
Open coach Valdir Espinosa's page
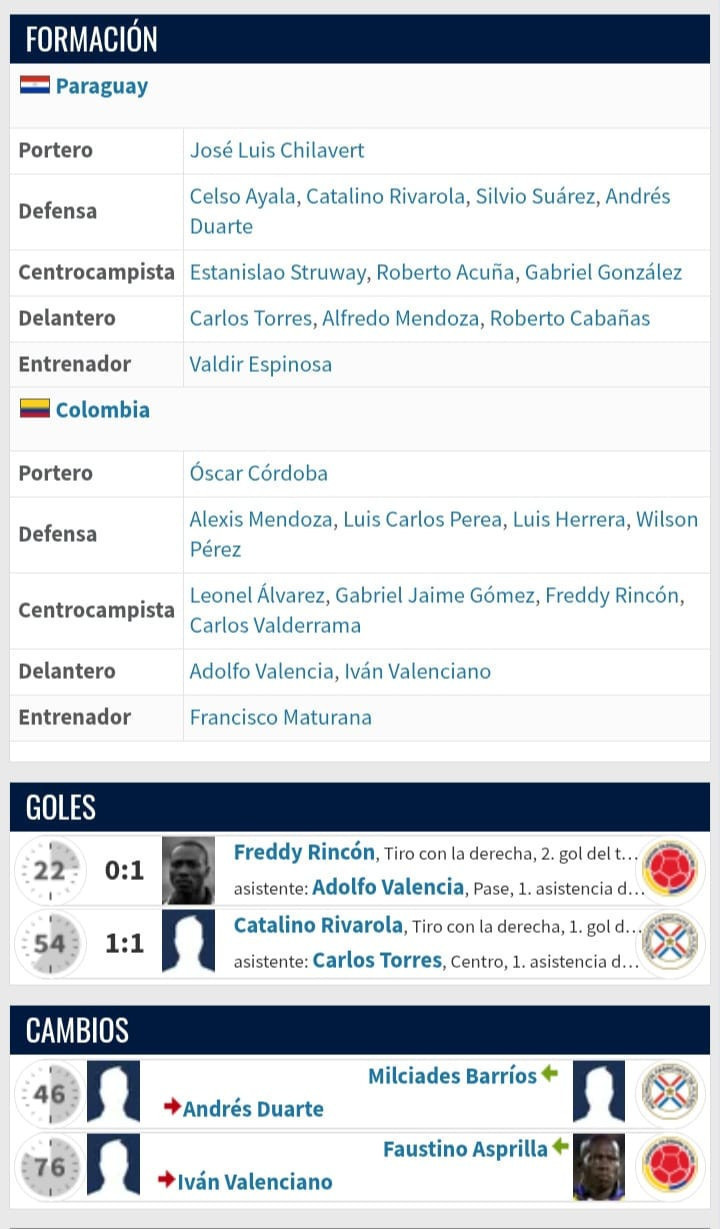pos(260,364)
